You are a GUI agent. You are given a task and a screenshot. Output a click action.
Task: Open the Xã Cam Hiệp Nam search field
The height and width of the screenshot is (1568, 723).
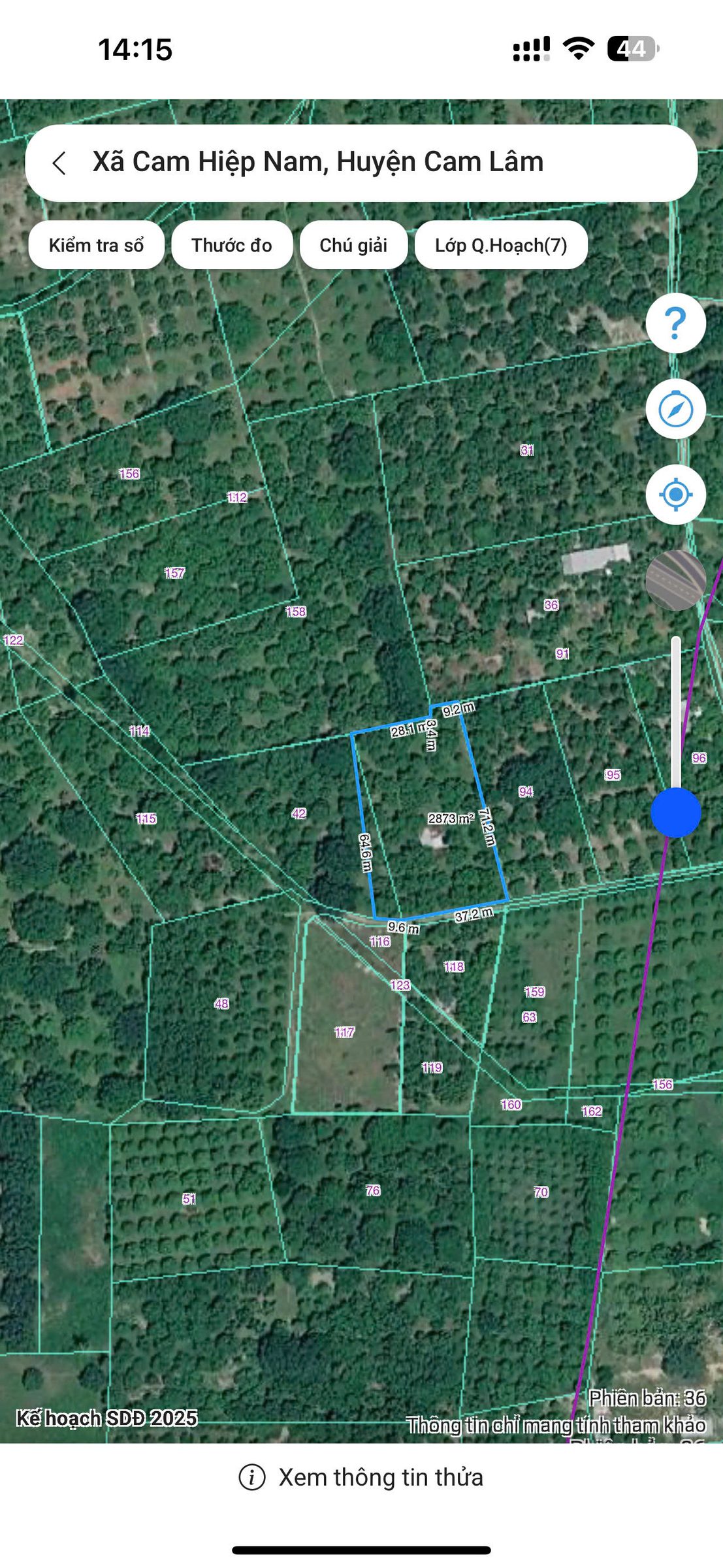tap(361, 163)
